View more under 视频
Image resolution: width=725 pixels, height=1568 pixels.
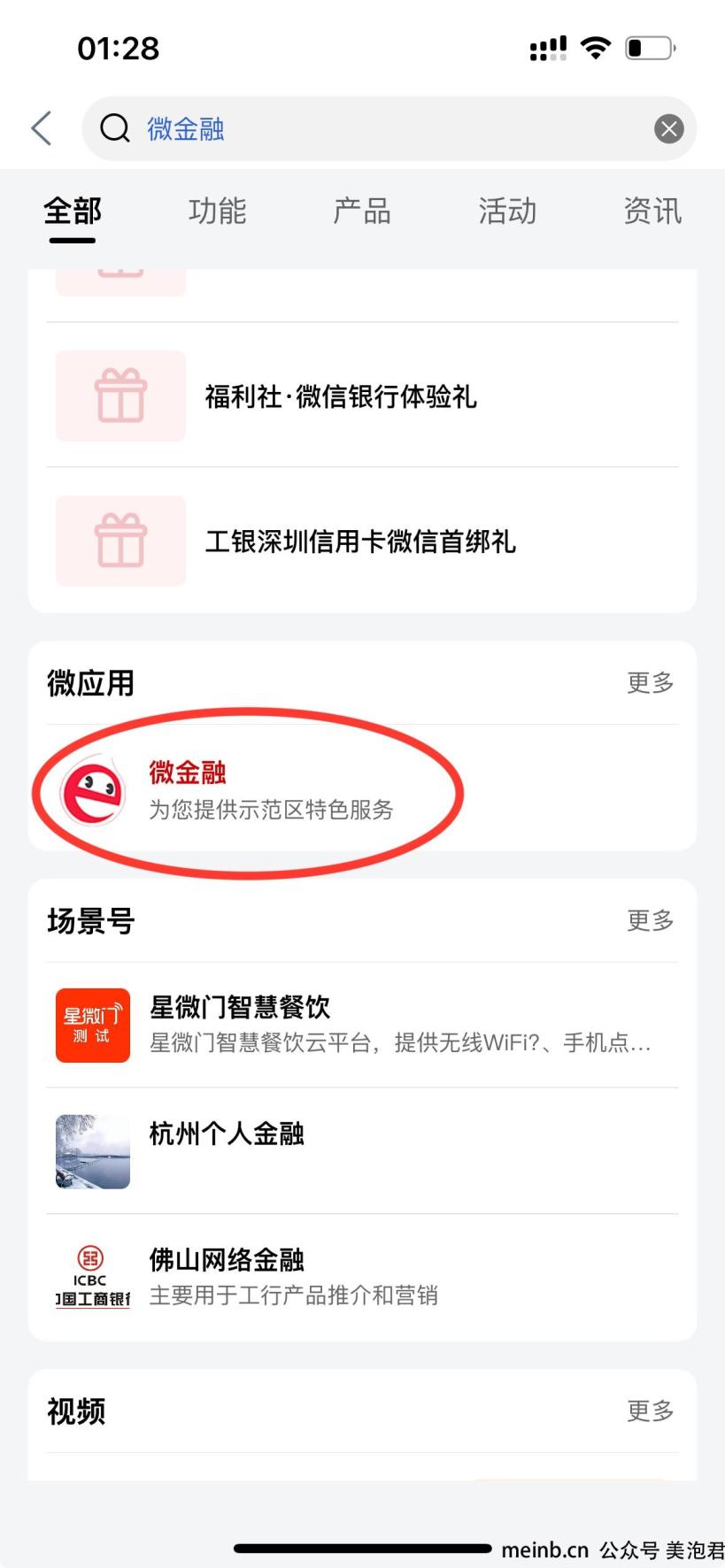pyautogui.click(x=650, y=1410)
